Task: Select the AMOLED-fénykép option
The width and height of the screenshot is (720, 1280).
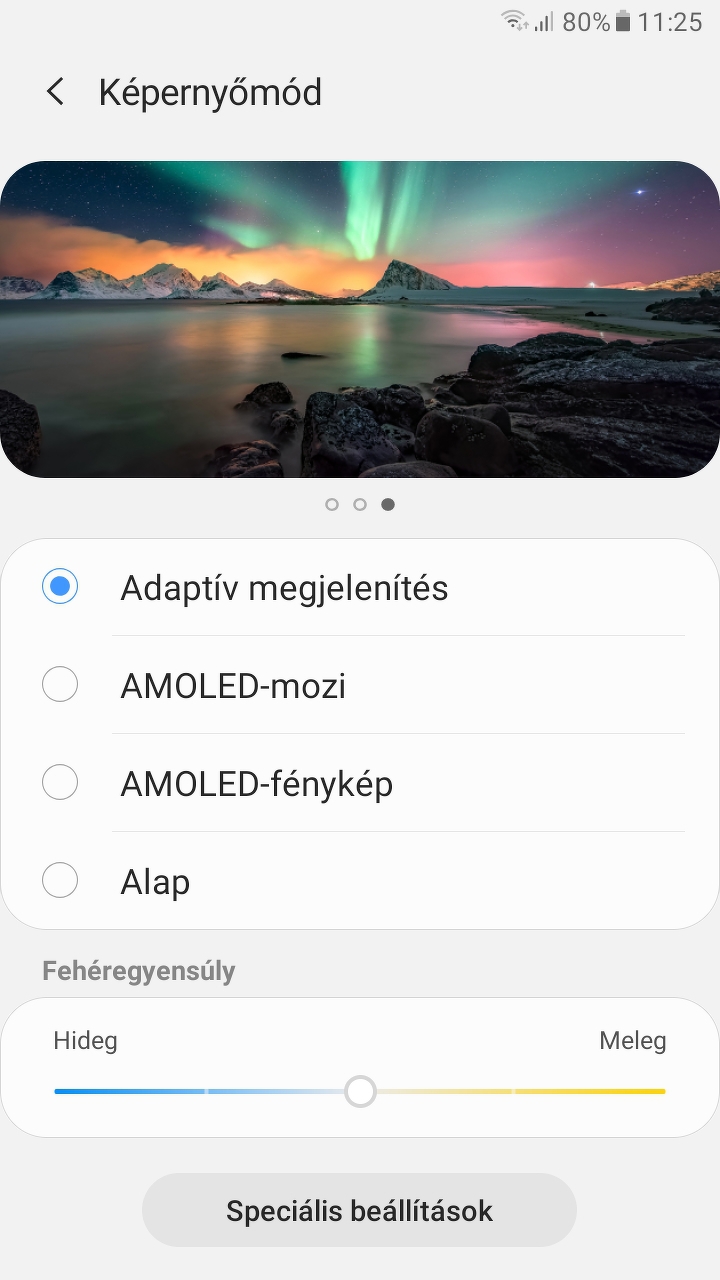Action: pyautogui.click(x=60, y=783)
